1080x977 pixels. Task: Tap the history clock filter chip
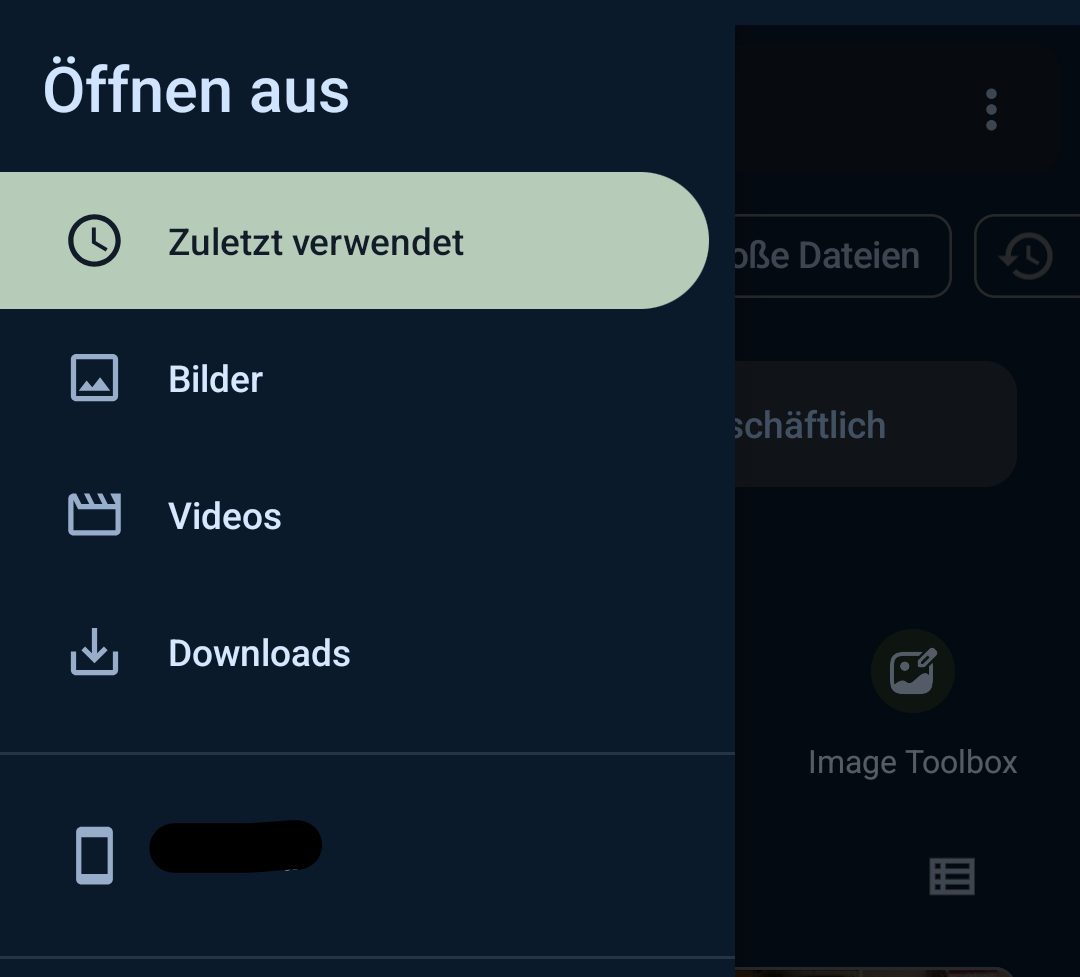(1027, 256)
